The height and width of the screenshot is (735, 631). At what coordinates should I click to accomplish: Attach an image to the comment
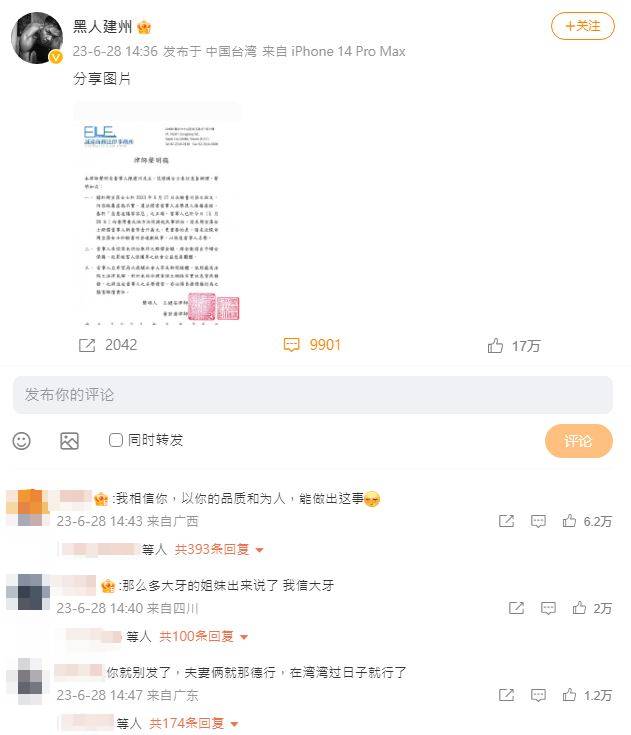(69, 440)
